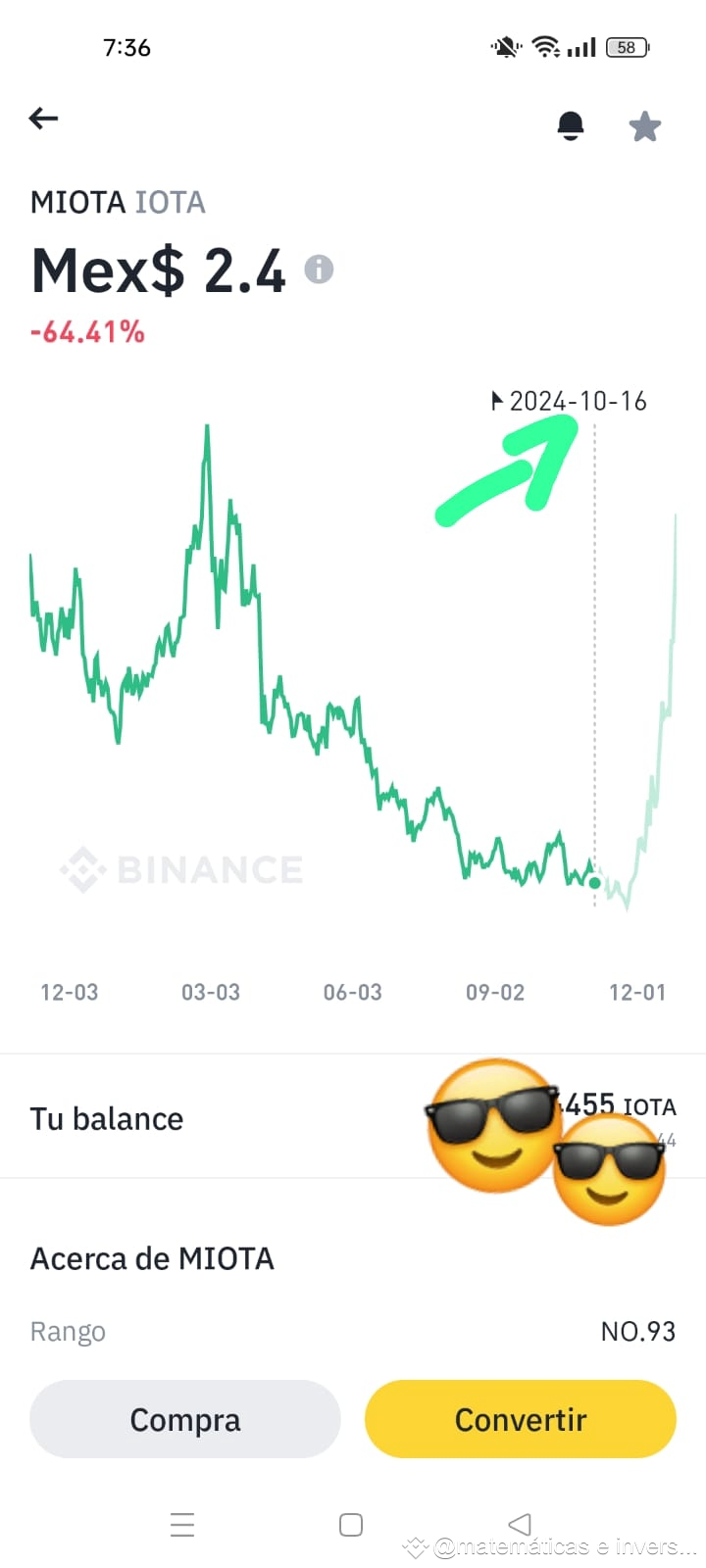Viewport: 706px width, 1568px height.
Task: Go back using the top arrow
Action: (43, 119)
